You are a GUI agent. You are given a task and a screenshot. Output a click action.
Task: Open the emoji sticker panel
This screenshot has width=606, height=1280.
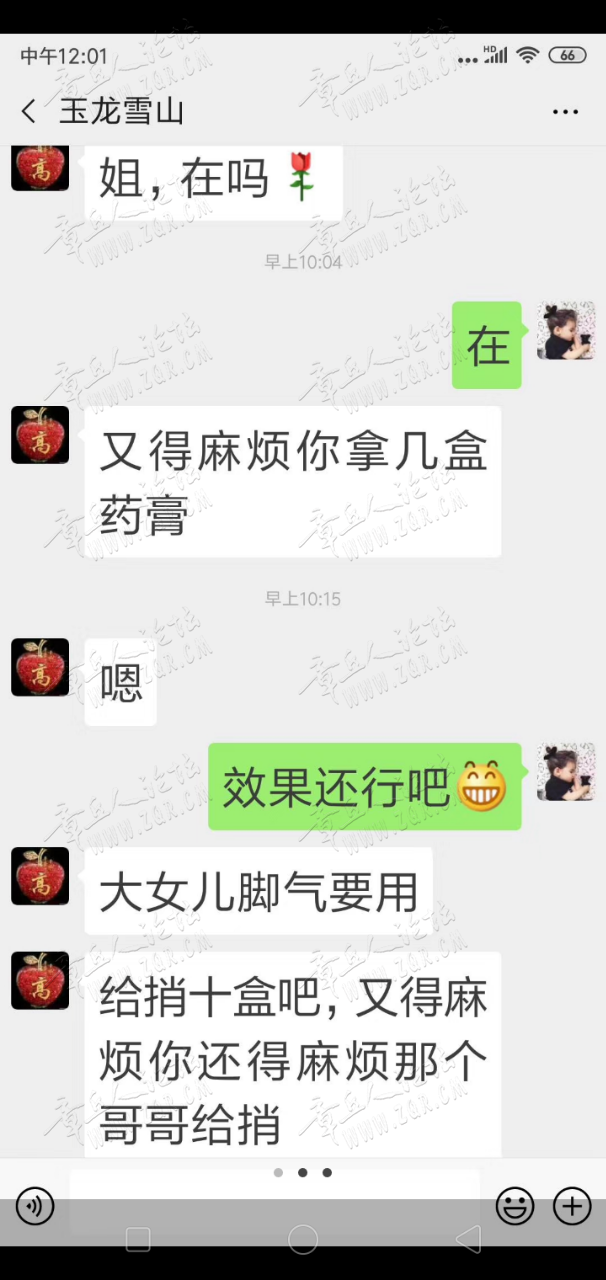point(515,1207)
